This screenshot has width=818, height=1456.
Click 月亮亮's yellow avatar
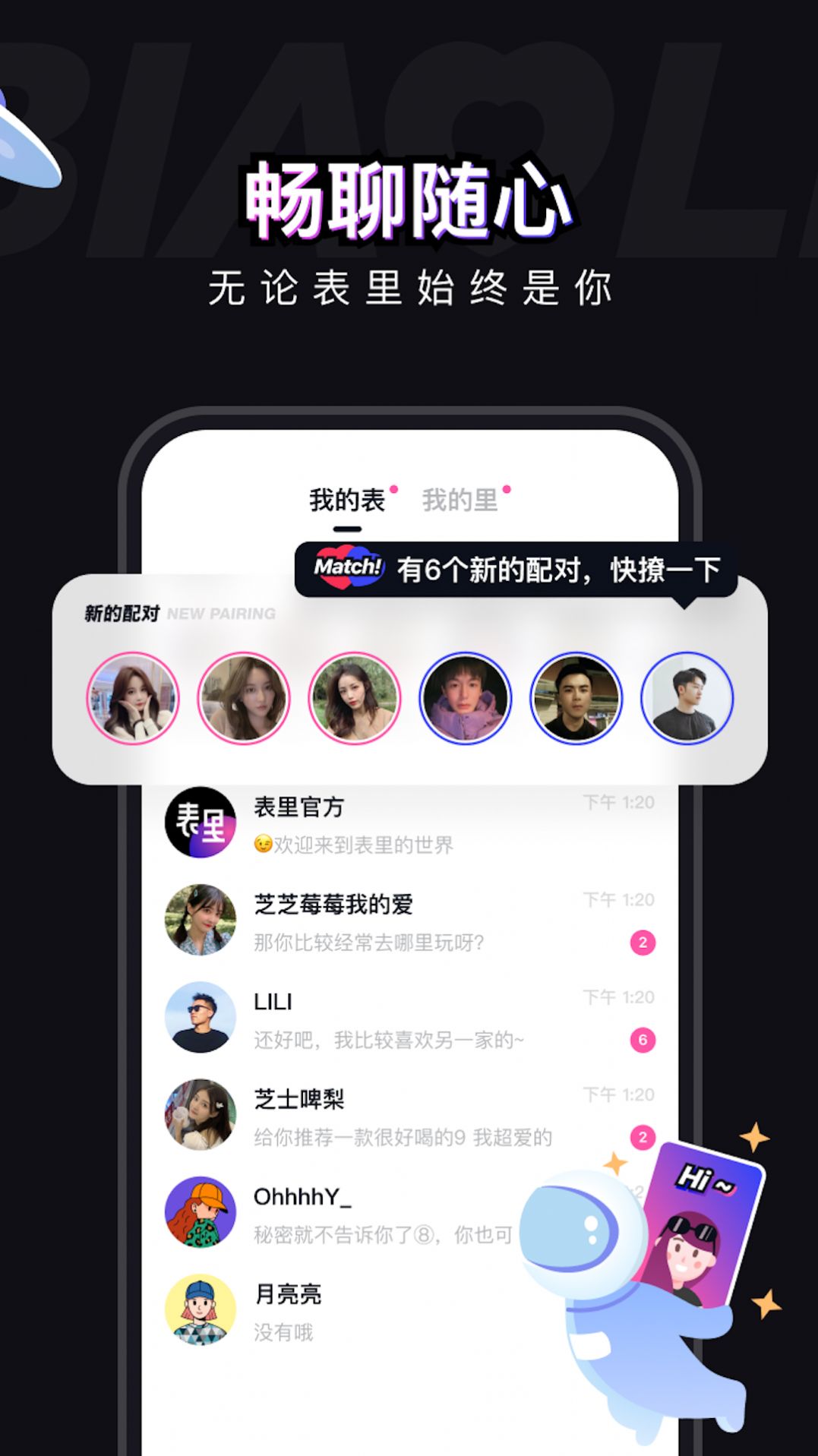point(201,1308)
